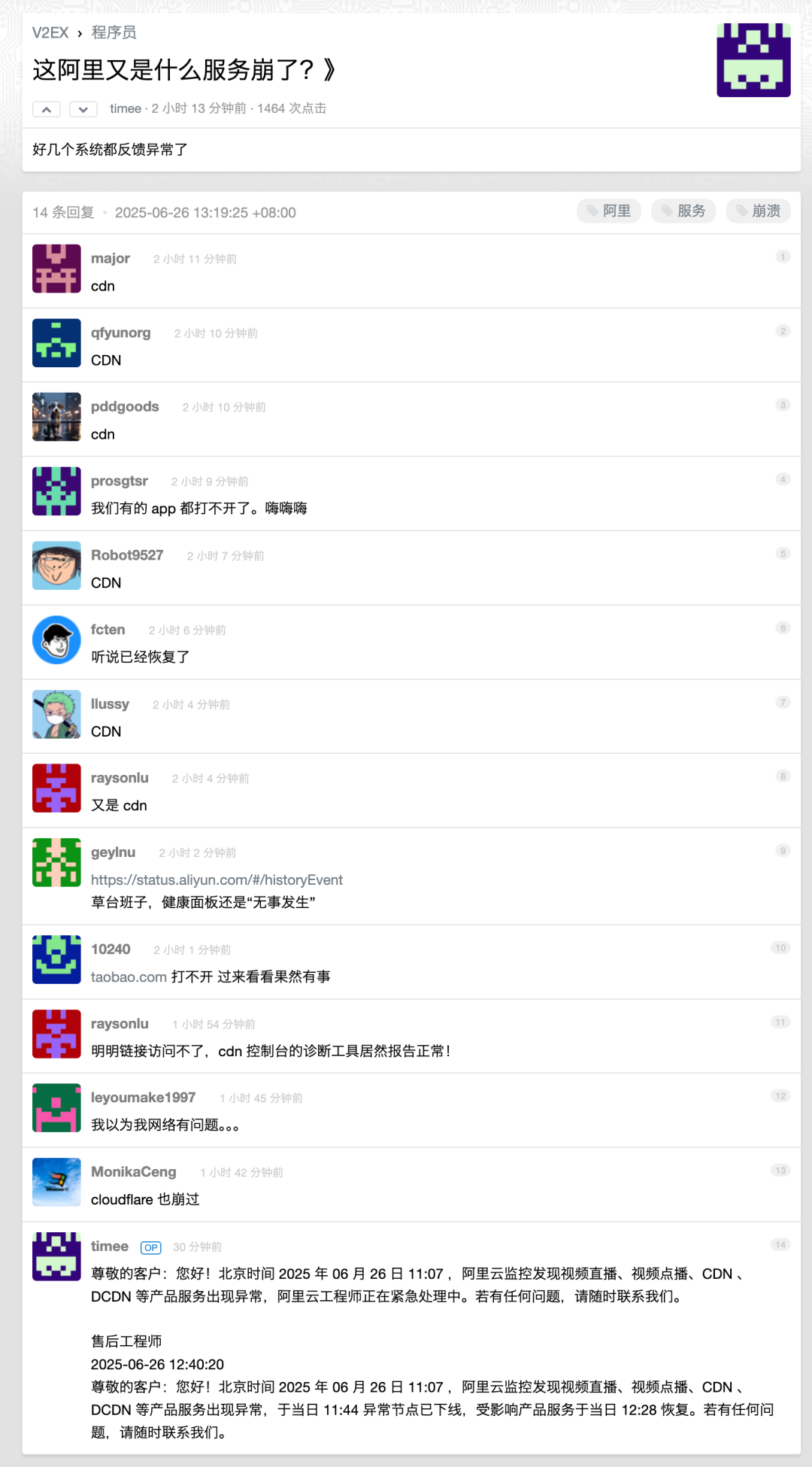Visit pddgoods's profile page
Viewport: 812px width, 1467px height.
pos(125,406)
